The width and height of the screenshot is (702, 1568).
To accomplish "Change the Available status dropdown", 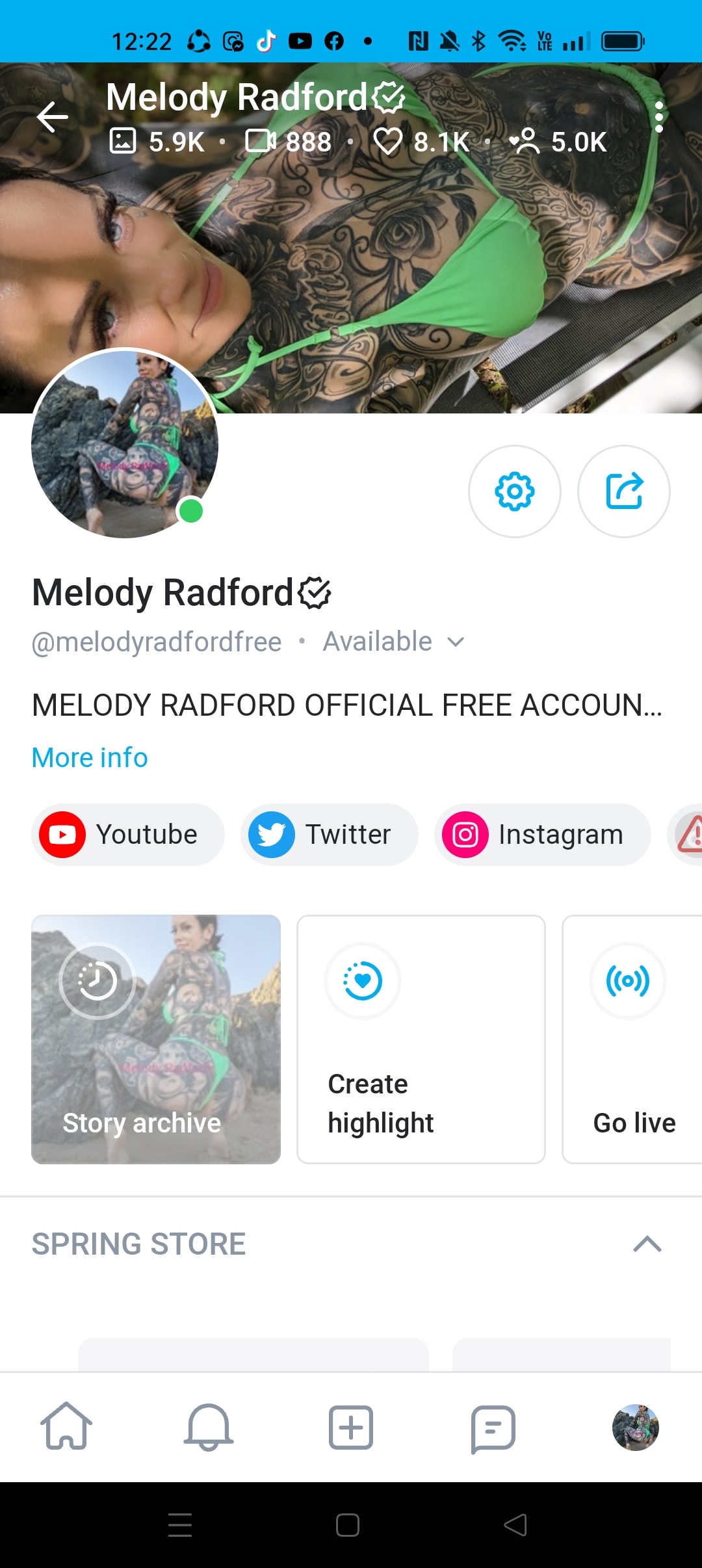I will (393, 642).
